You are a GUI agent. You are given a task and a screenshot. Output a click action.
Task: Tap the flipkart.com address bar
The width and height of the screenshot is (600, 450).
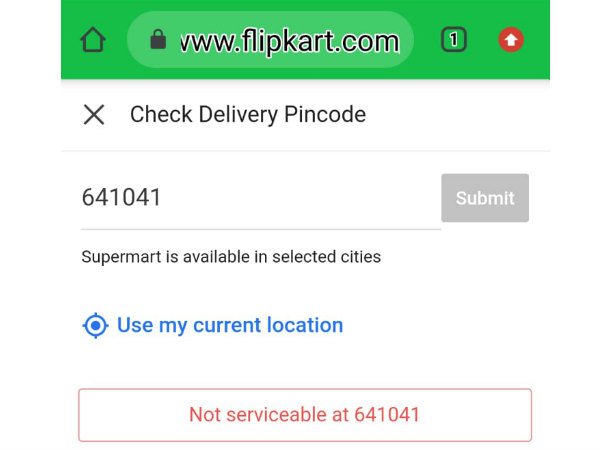(271, 41)
